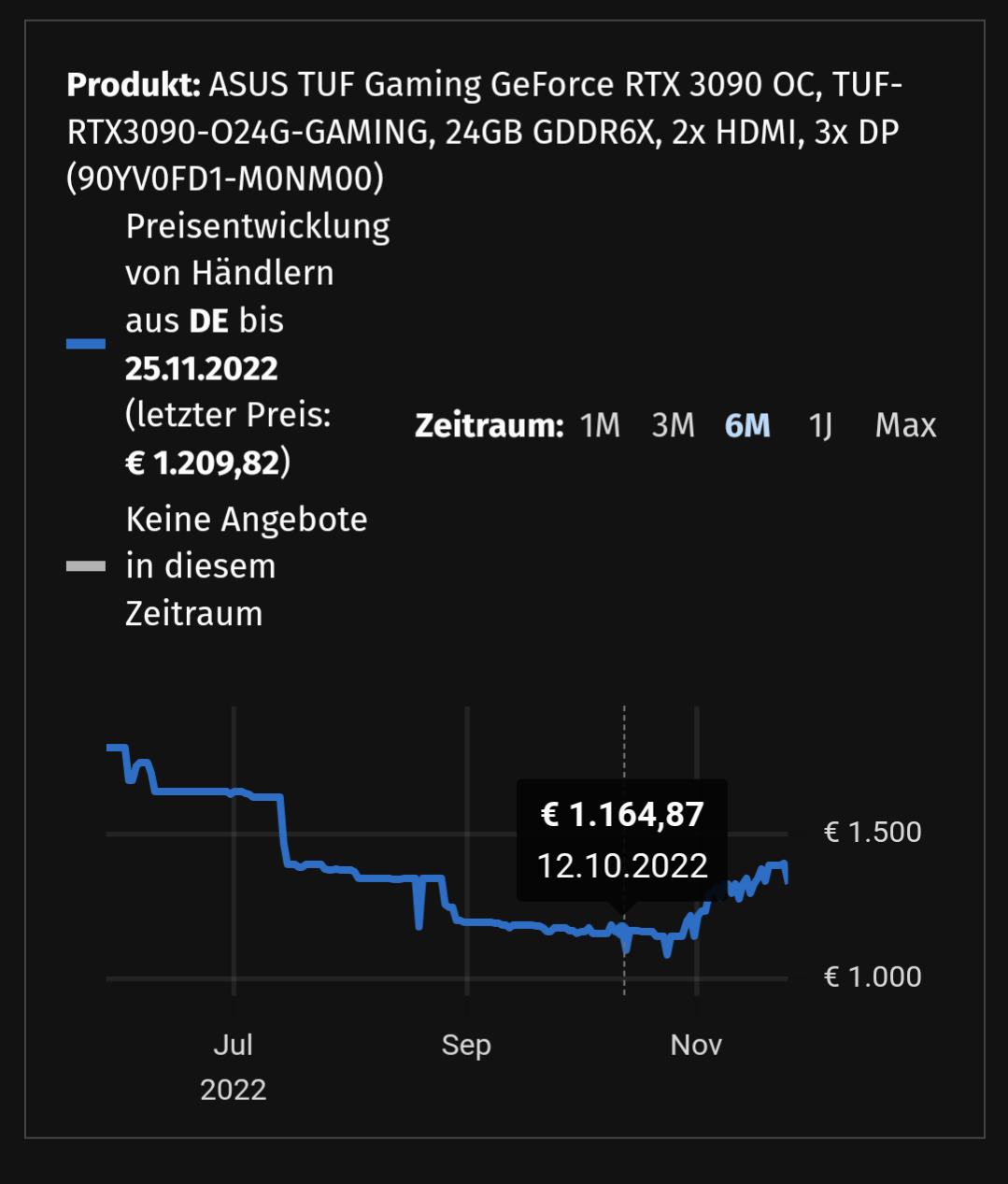The image size is (1008, 1184).
Task: Show the 1J price history
Action: pos(820,426)
